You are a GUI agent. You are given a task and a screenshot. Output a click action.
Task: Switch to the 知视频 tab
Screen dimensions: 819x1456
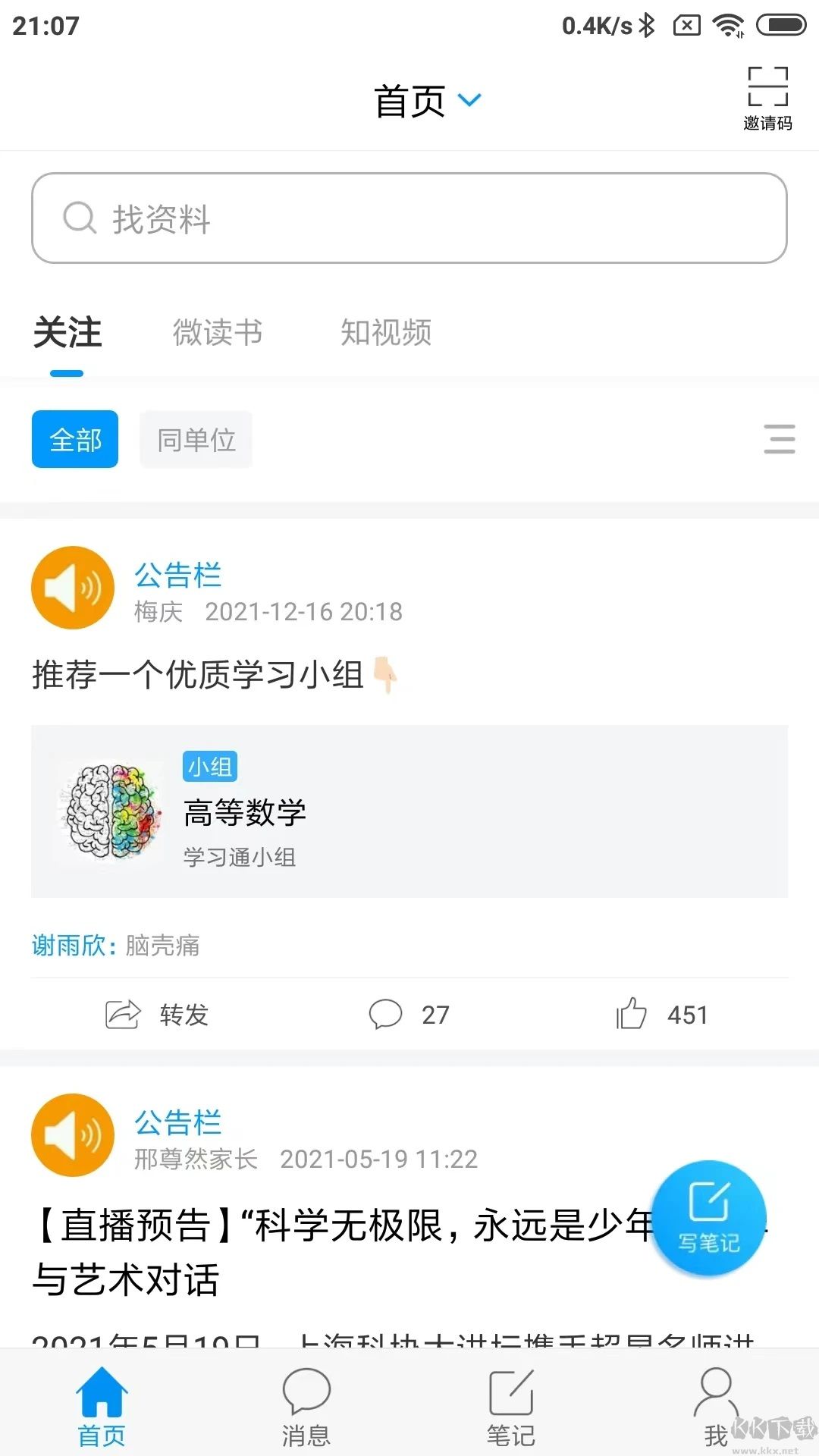click(x=387, y=334)
